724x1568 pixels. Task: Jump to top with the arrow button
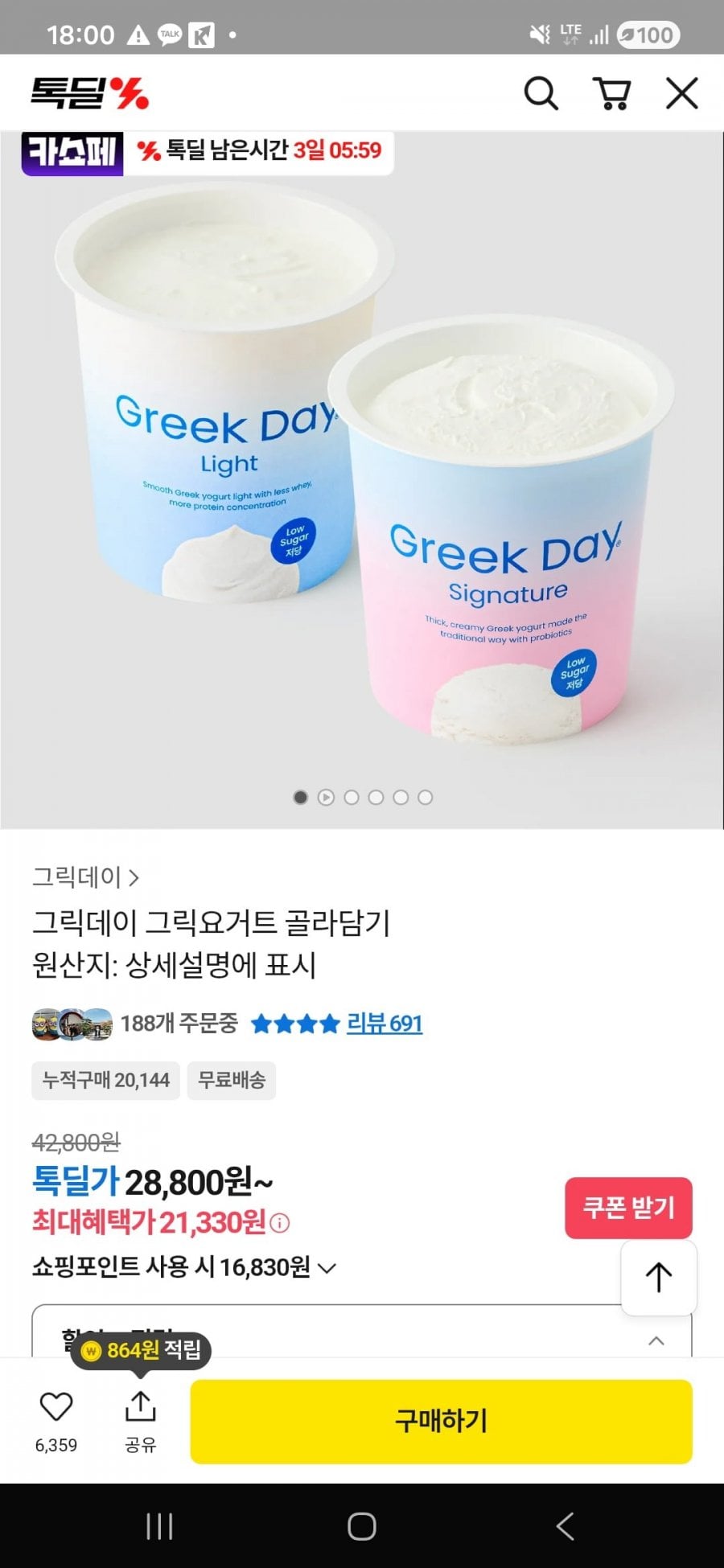tap(658, 1277)
